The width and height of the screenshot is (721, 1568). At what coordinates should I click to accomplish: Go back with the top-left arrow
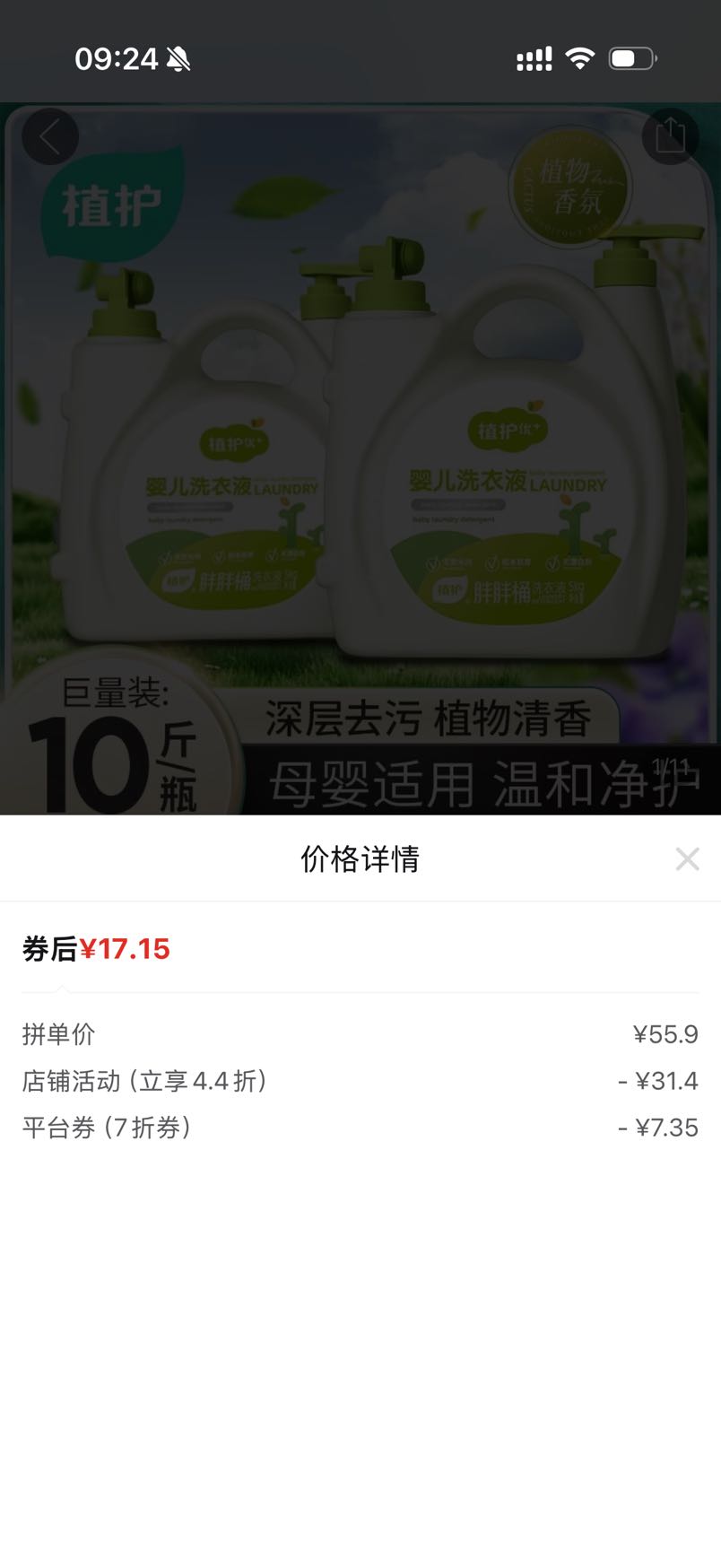pos(50,136)
